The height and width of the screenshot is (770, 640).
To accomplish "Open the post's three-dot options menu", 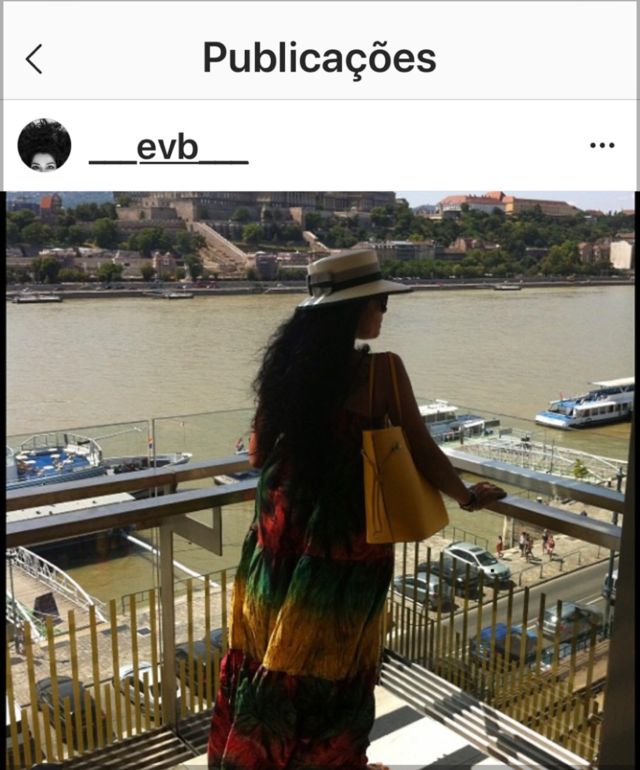I will pos(602,146).
